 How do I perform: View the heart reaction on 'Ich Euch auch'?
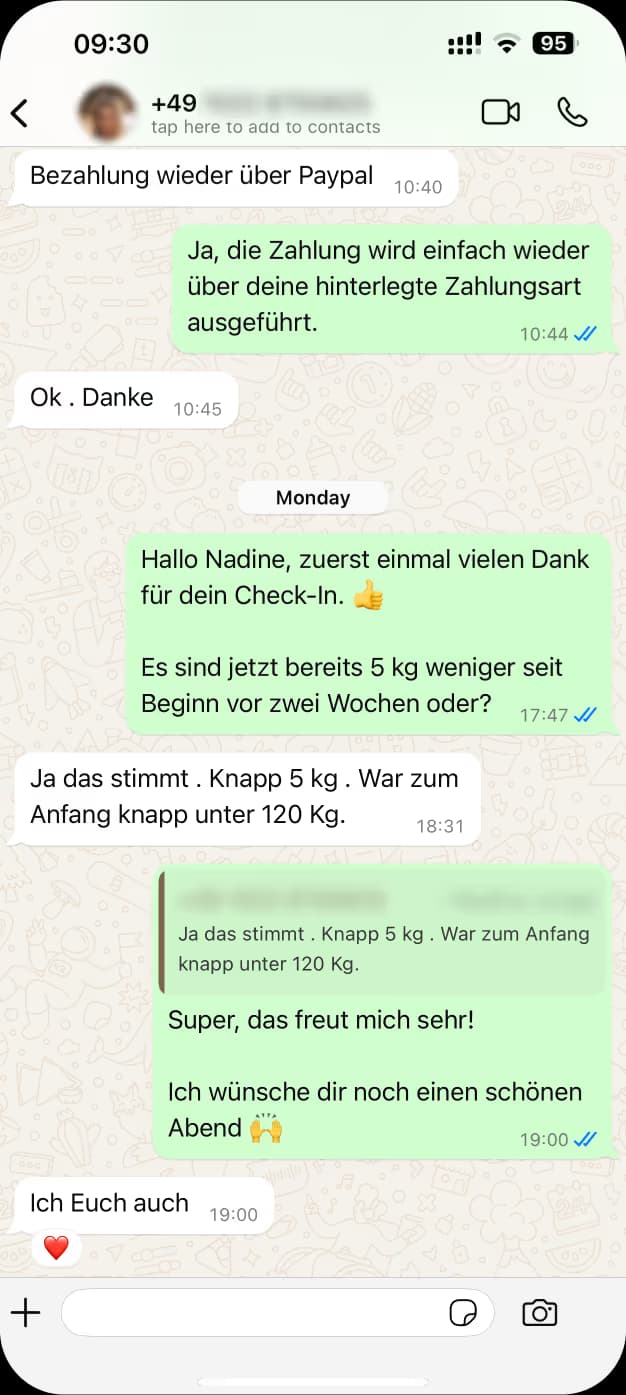click(x=56, y=1247)
